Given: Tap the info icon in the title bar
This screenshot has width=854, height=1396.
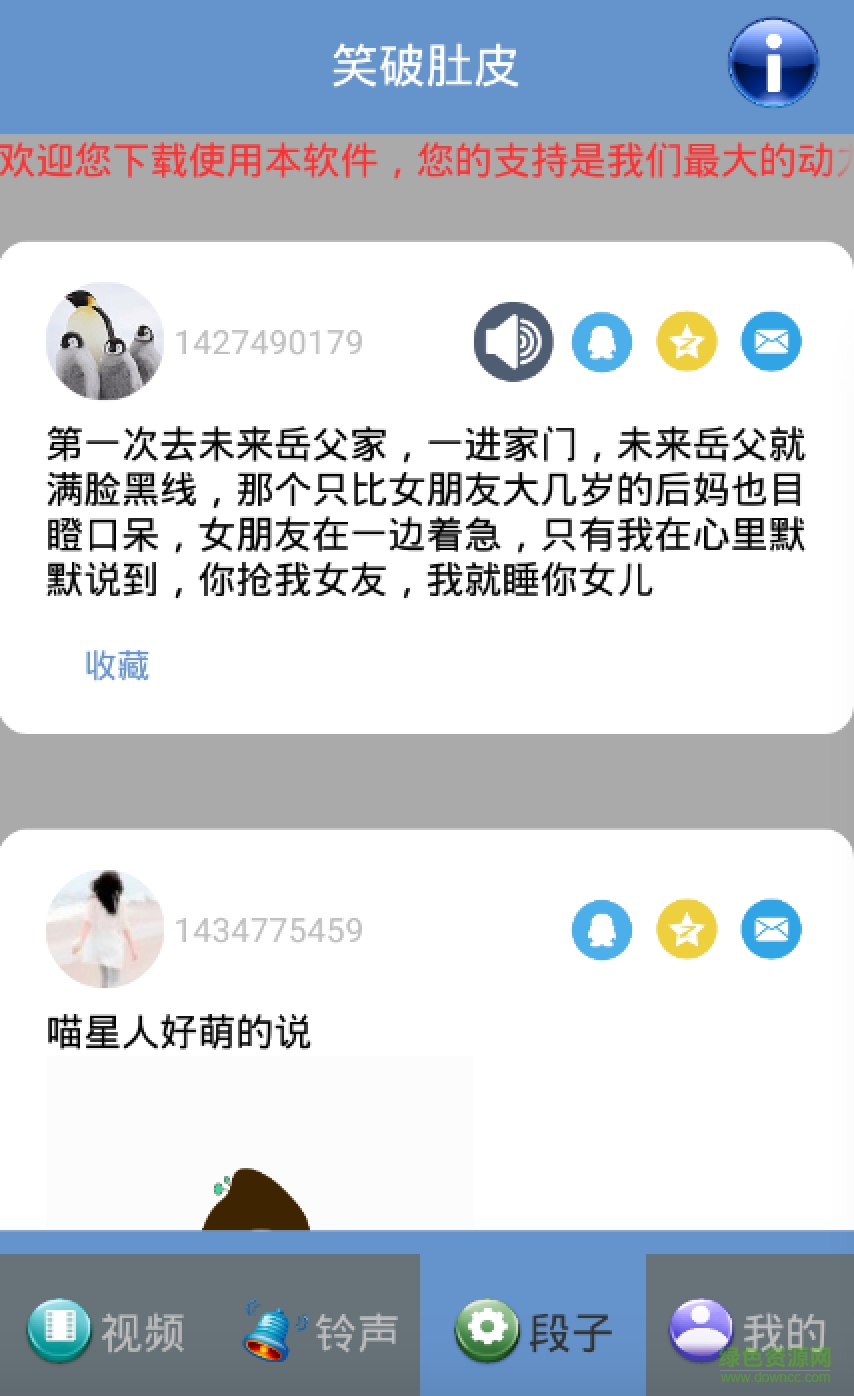Looking at the screenshot, I should tap(772, 63).
